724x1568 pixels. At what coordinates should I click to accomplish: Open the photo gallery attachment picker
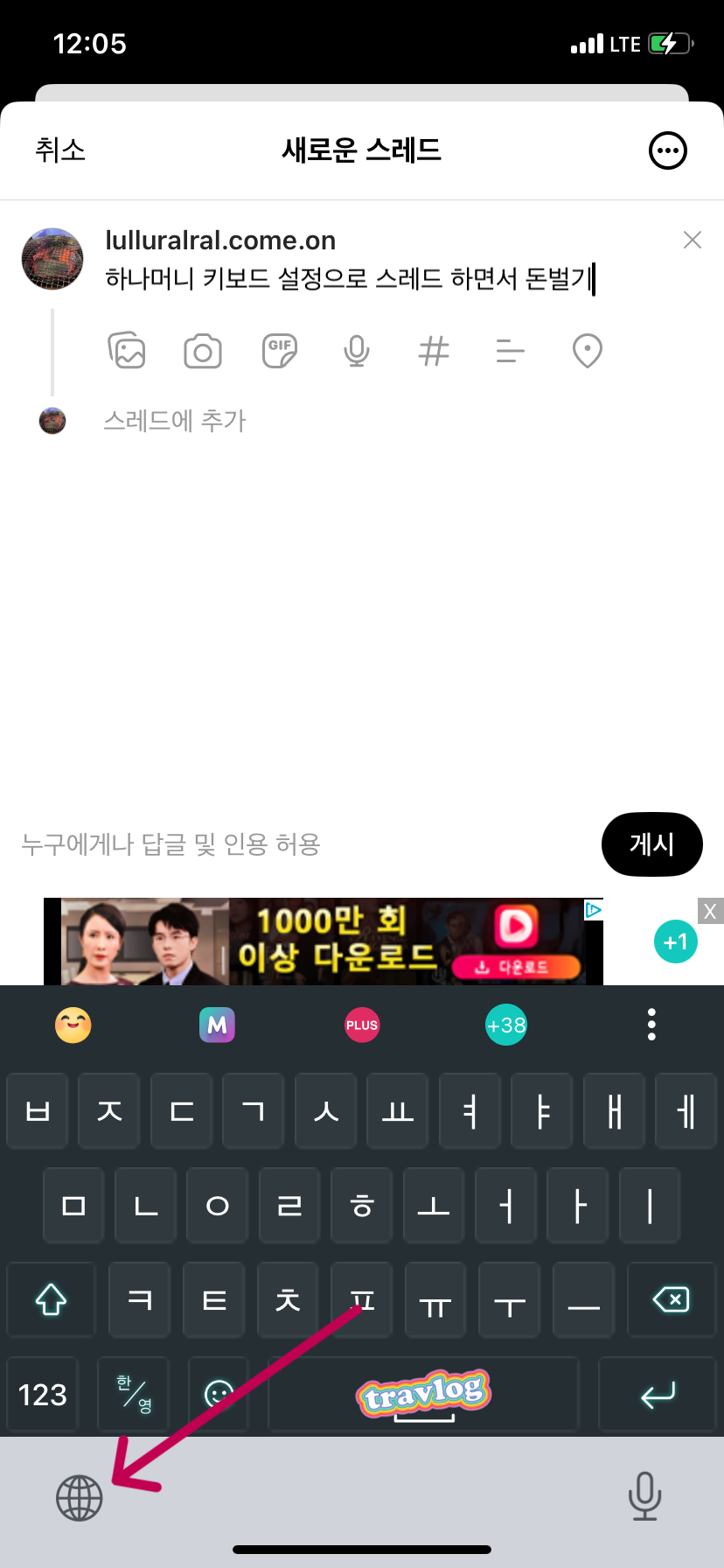(127, 350)
